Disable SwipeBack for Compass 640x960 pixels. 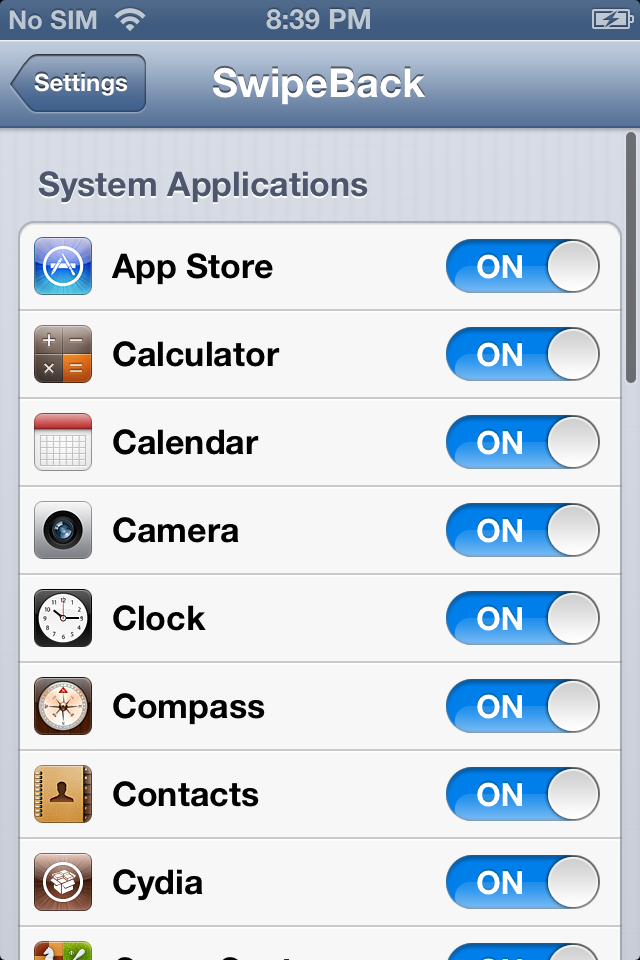pos(522,707)
